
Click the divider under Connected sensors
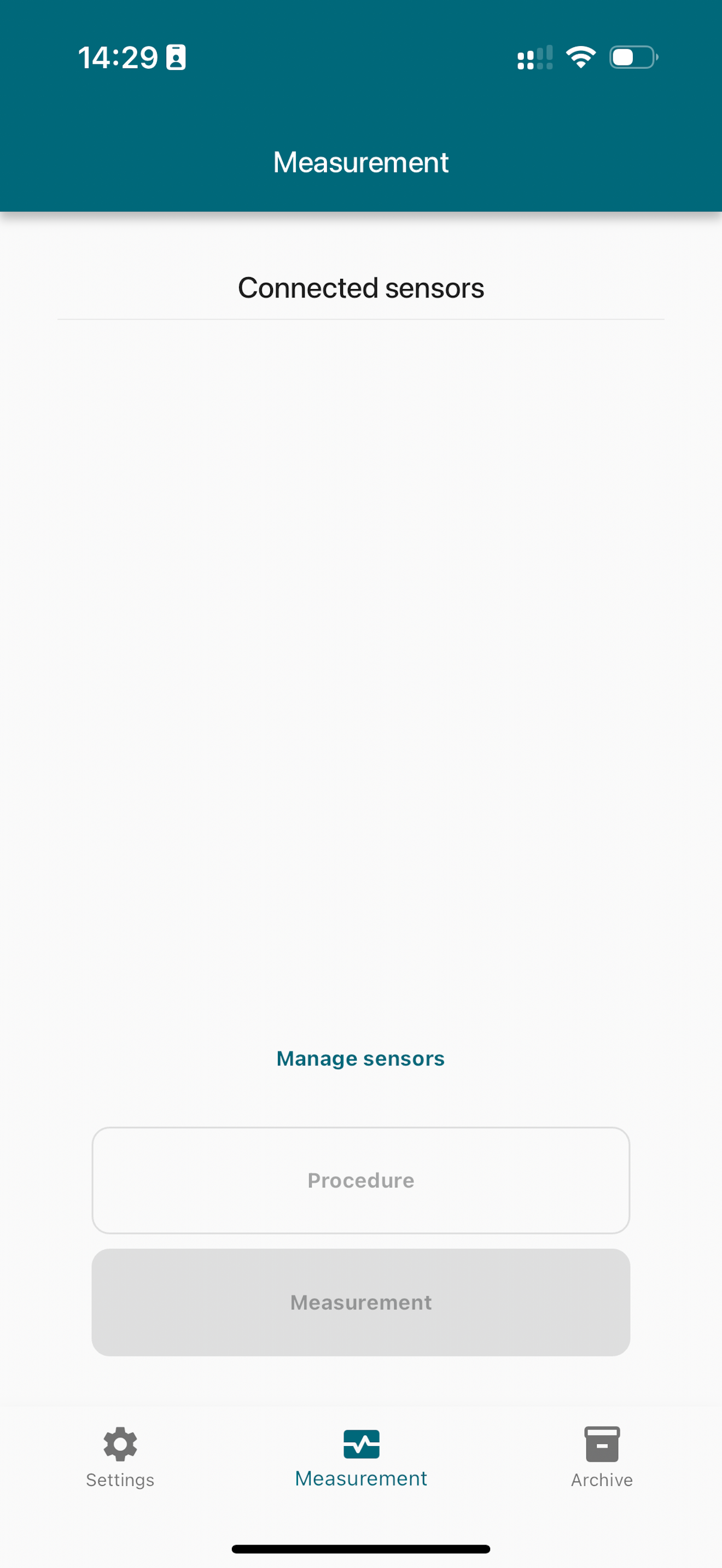coord(360,319)
